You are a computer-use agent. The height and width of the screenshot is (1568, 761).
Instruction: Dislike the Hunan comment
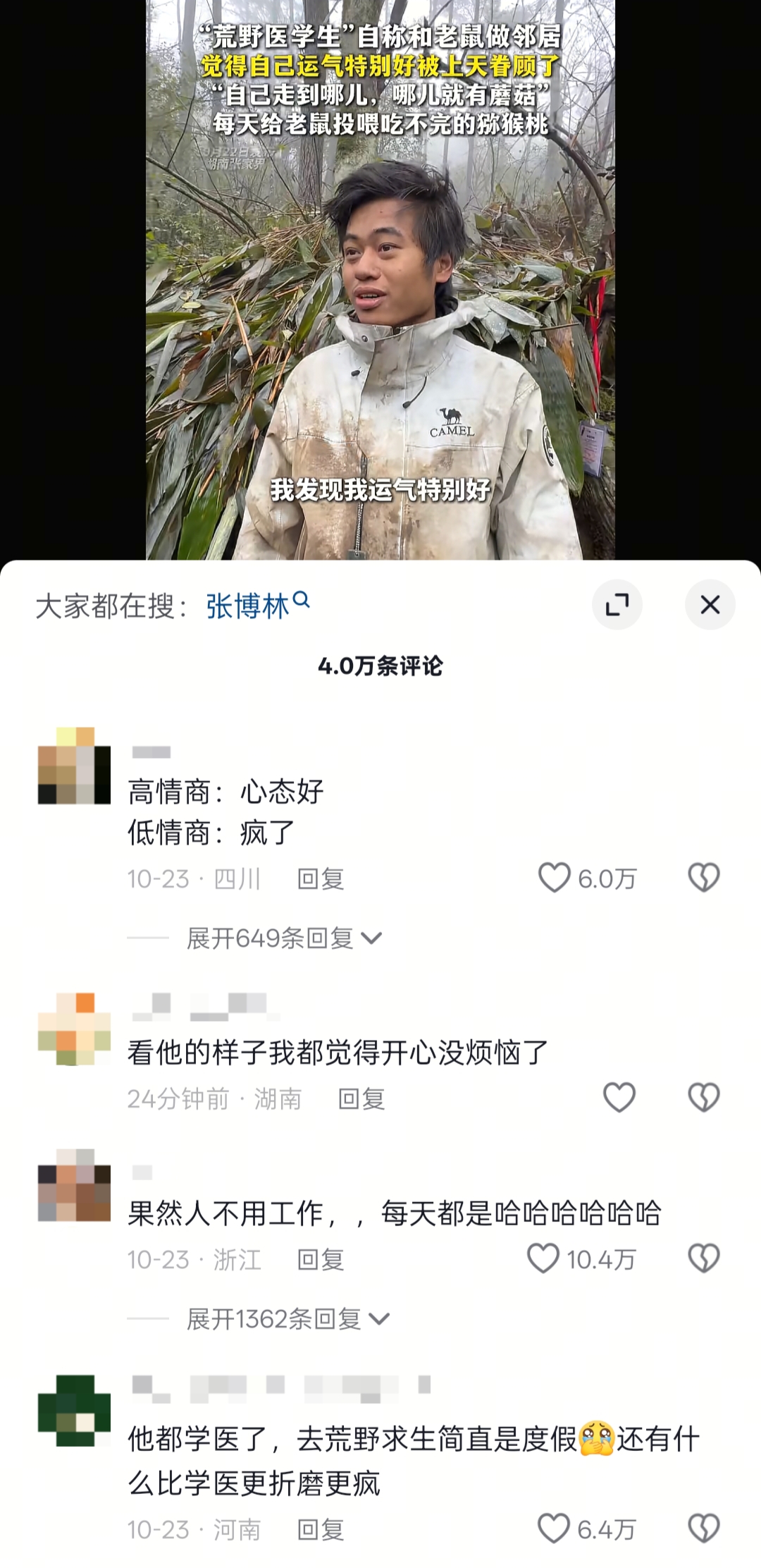click(703, 1098)
